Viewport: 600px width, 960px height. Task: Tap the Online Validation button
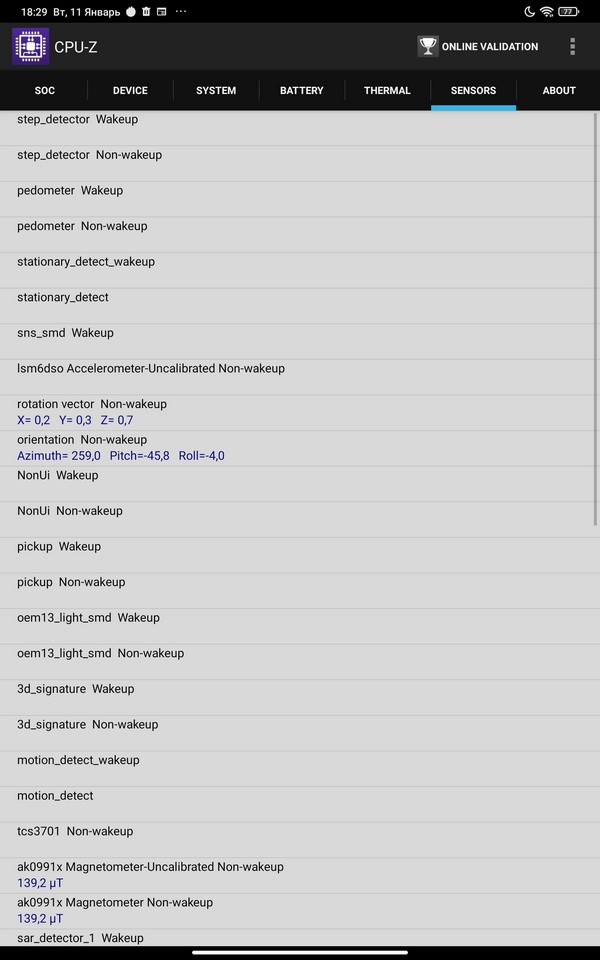(x=478, y=47)
